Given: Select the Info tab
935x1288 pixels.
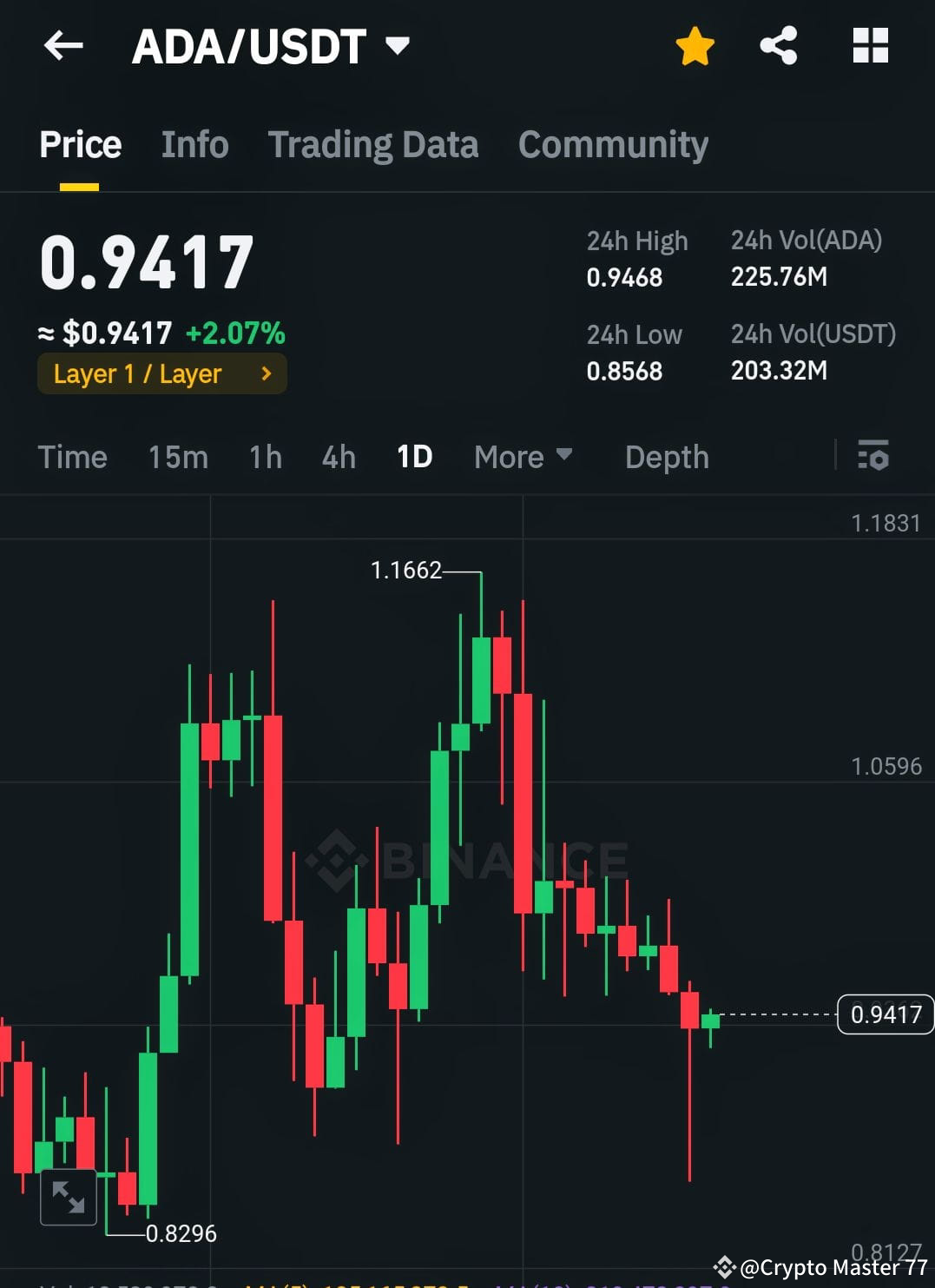Looking at the screenshot, I should (x=194, y=143).
